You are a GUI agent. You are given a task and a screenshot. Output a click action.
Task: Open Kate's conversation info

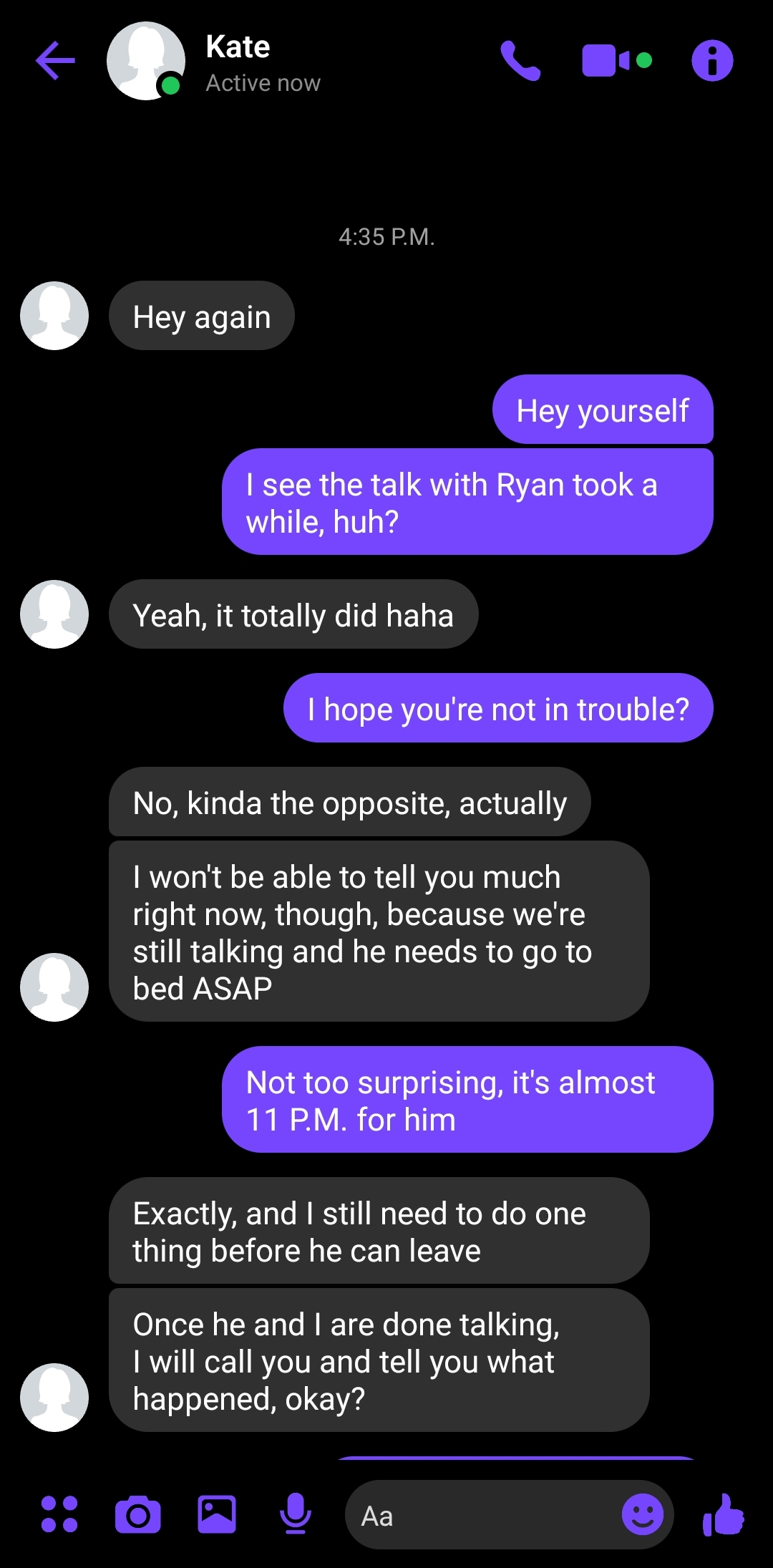click(x=712, y=61)
